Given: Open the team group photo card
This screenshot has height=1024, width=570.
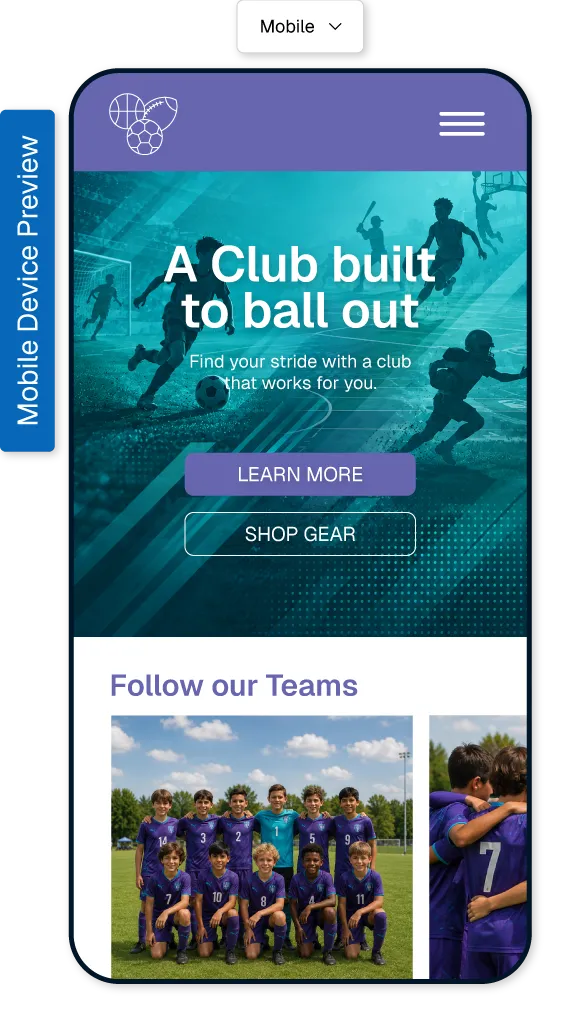Looking at the screenshot, I should click(x=262, y=847).
